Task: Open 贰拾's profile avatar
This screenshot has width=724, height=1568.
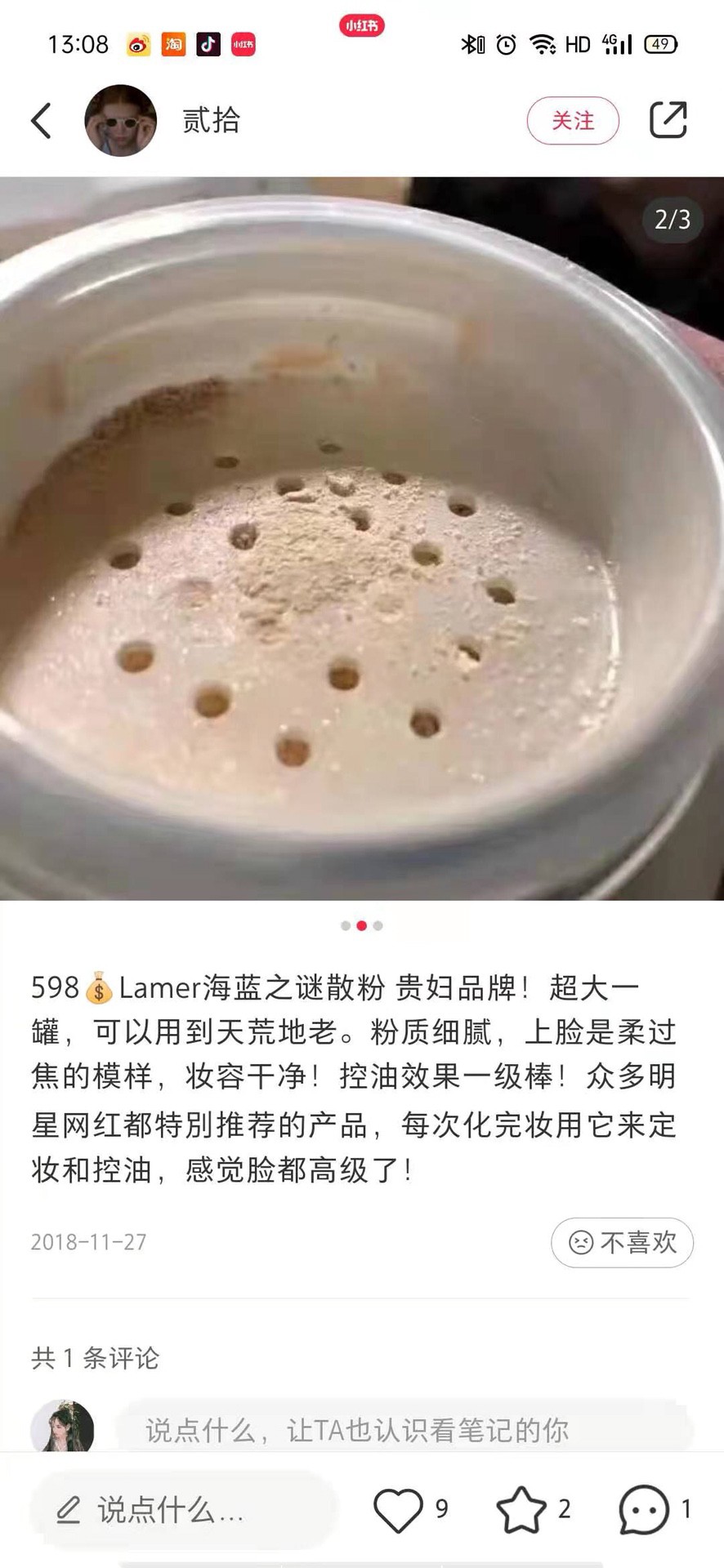Action: click(x=120, y=119)
